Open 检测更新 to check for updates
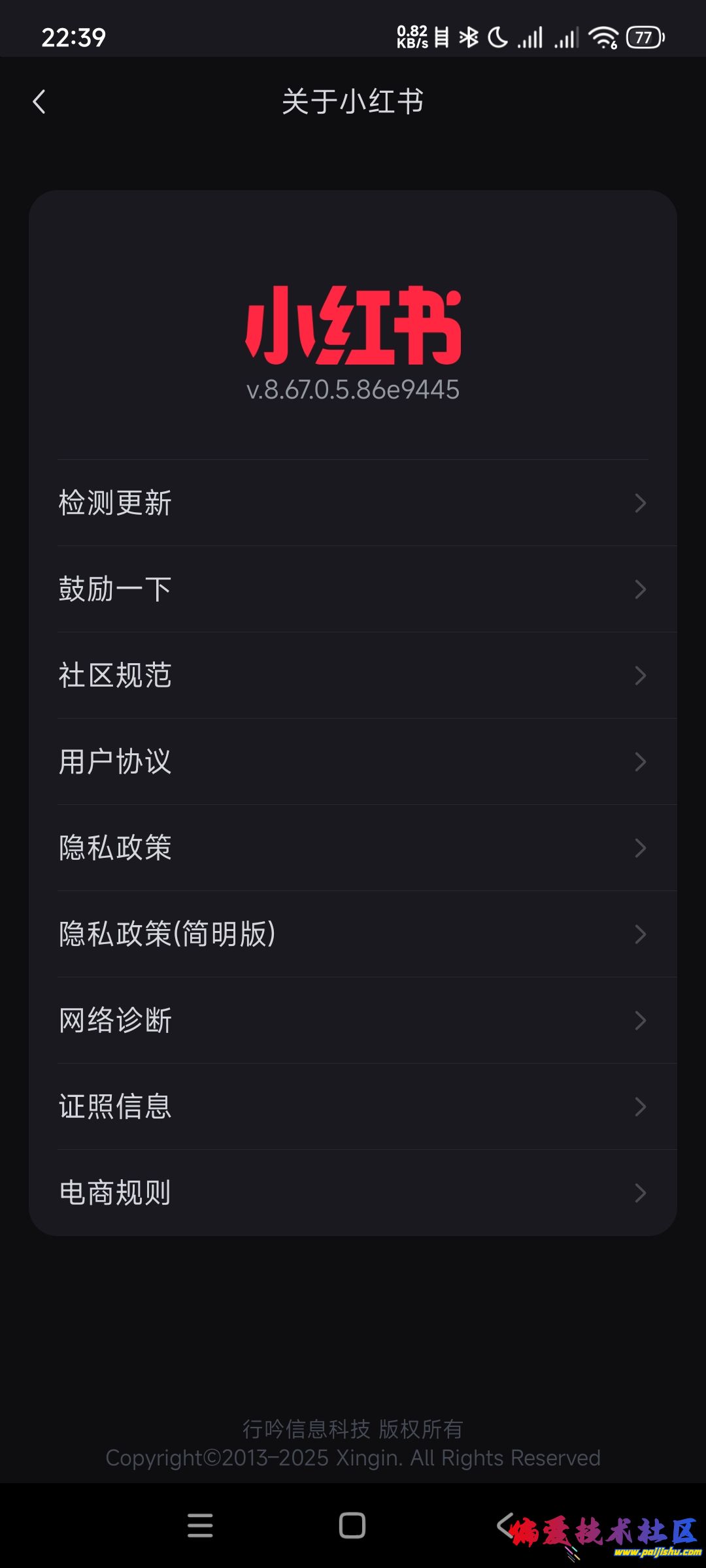The image size is (706, 1568). pyautogui.click(x=353, y=503)
